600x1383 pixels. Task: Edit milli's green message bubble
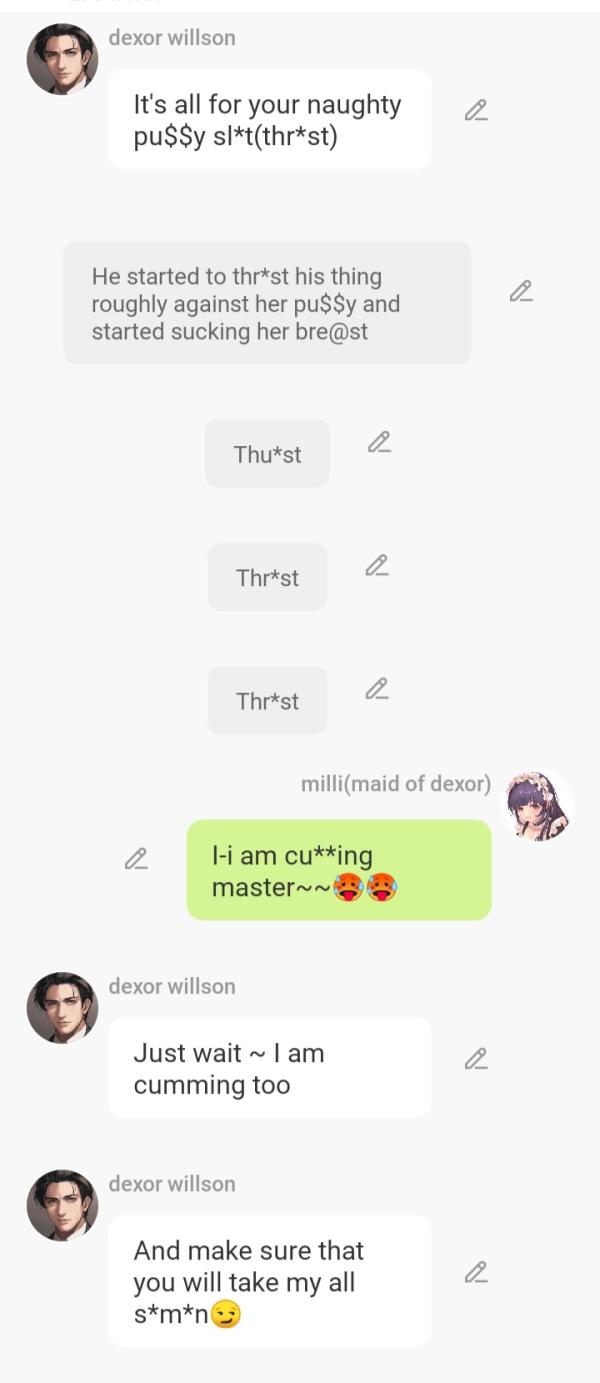136,858
